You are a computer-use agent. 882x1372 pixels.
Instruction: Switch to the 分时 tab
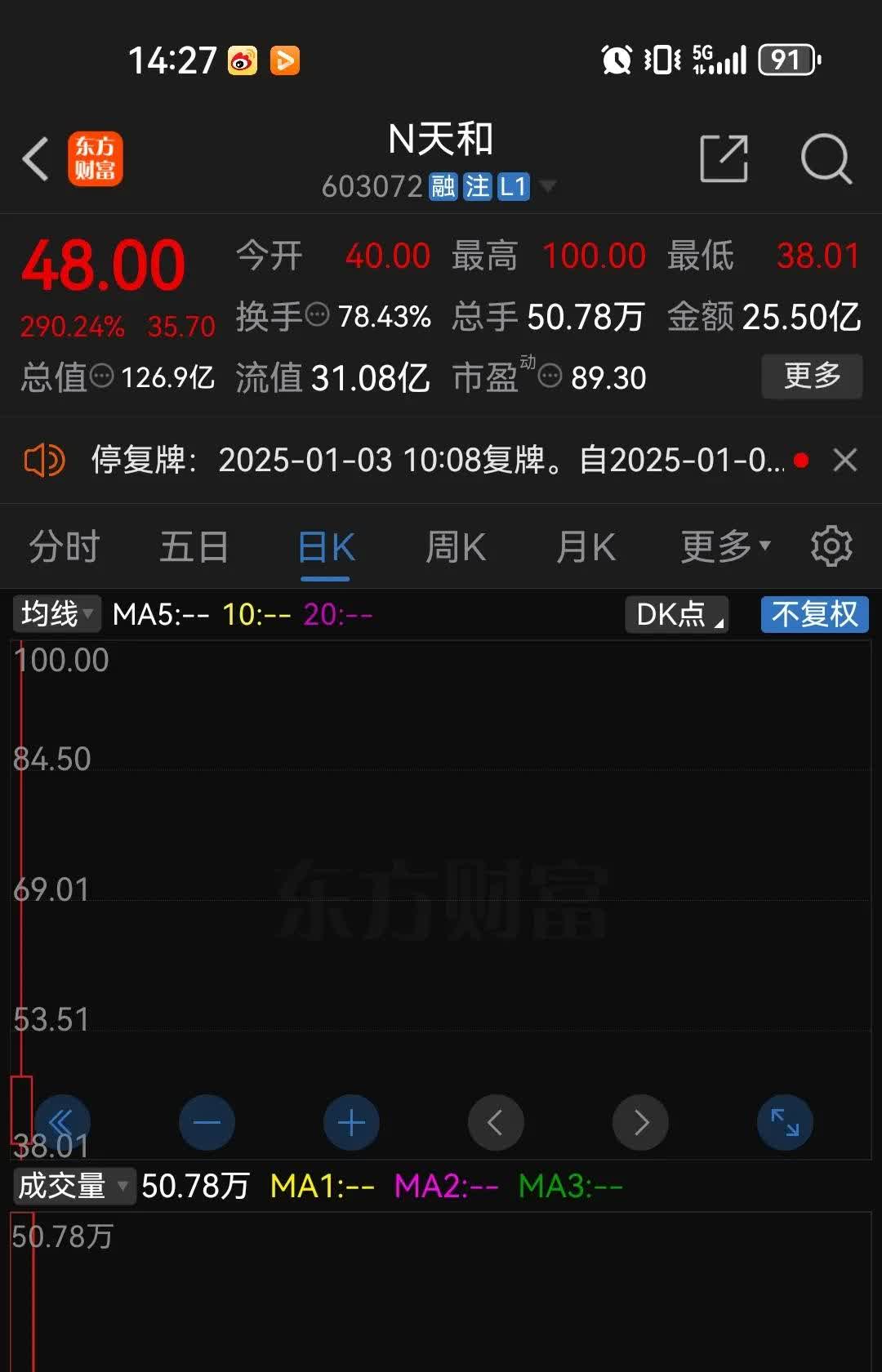64,546
